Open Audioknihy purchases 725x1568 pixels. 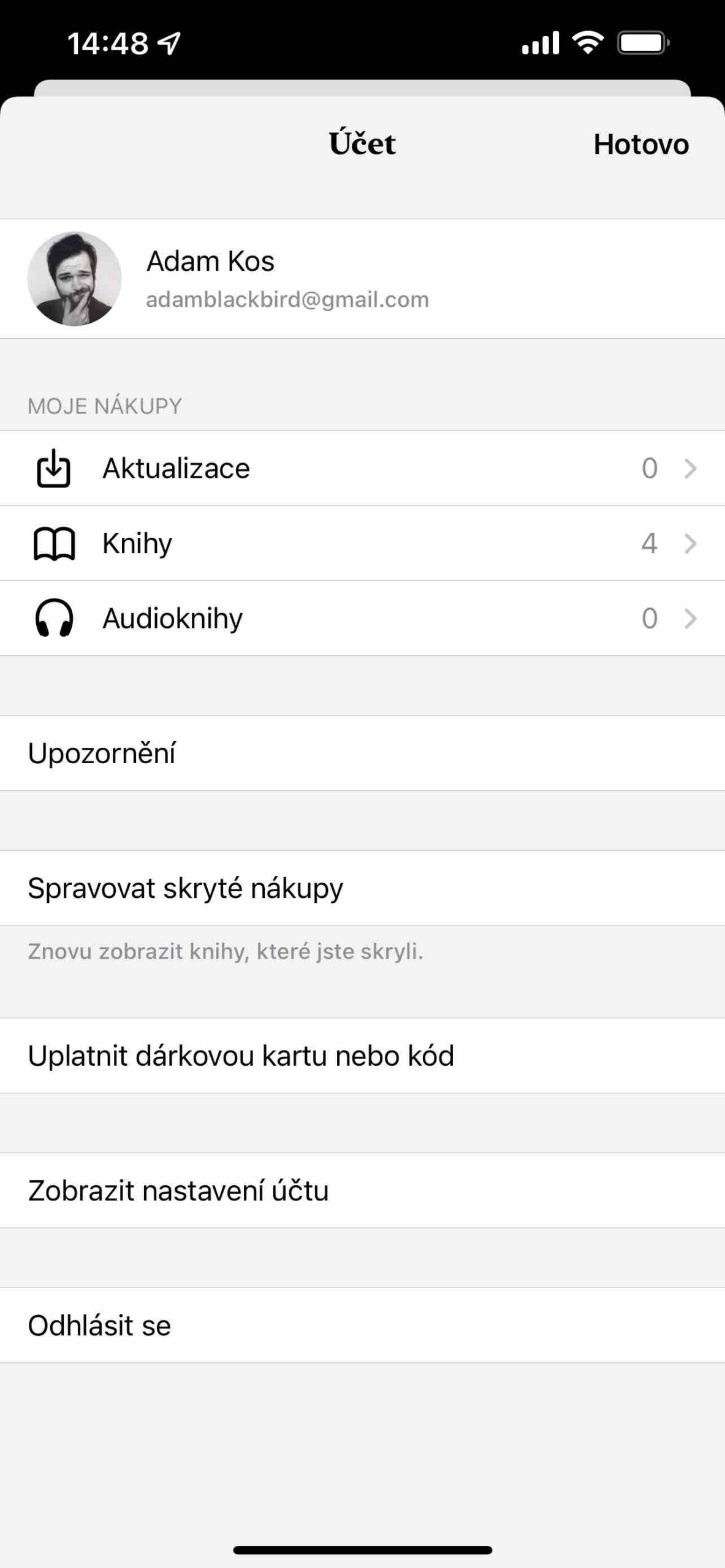click(x=362, y=618)
